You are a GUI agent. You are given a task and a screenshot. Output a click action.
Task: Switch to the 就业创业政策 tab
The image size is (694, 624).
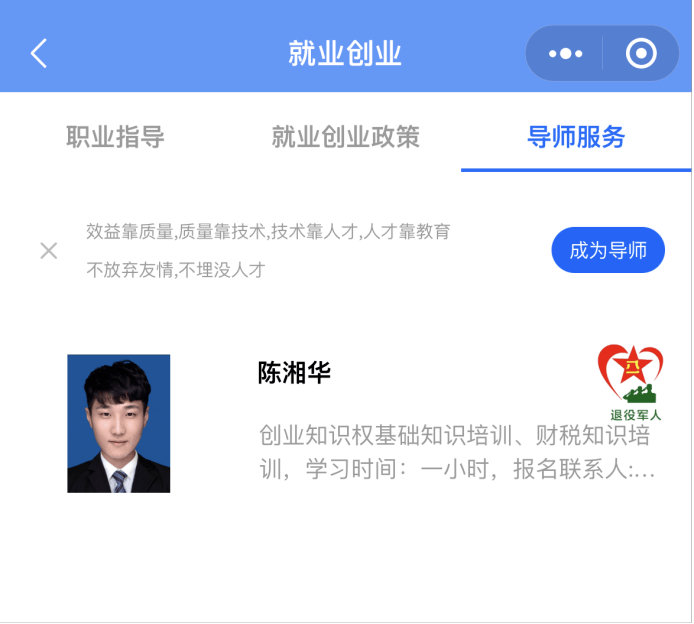[x=346, y=137]
